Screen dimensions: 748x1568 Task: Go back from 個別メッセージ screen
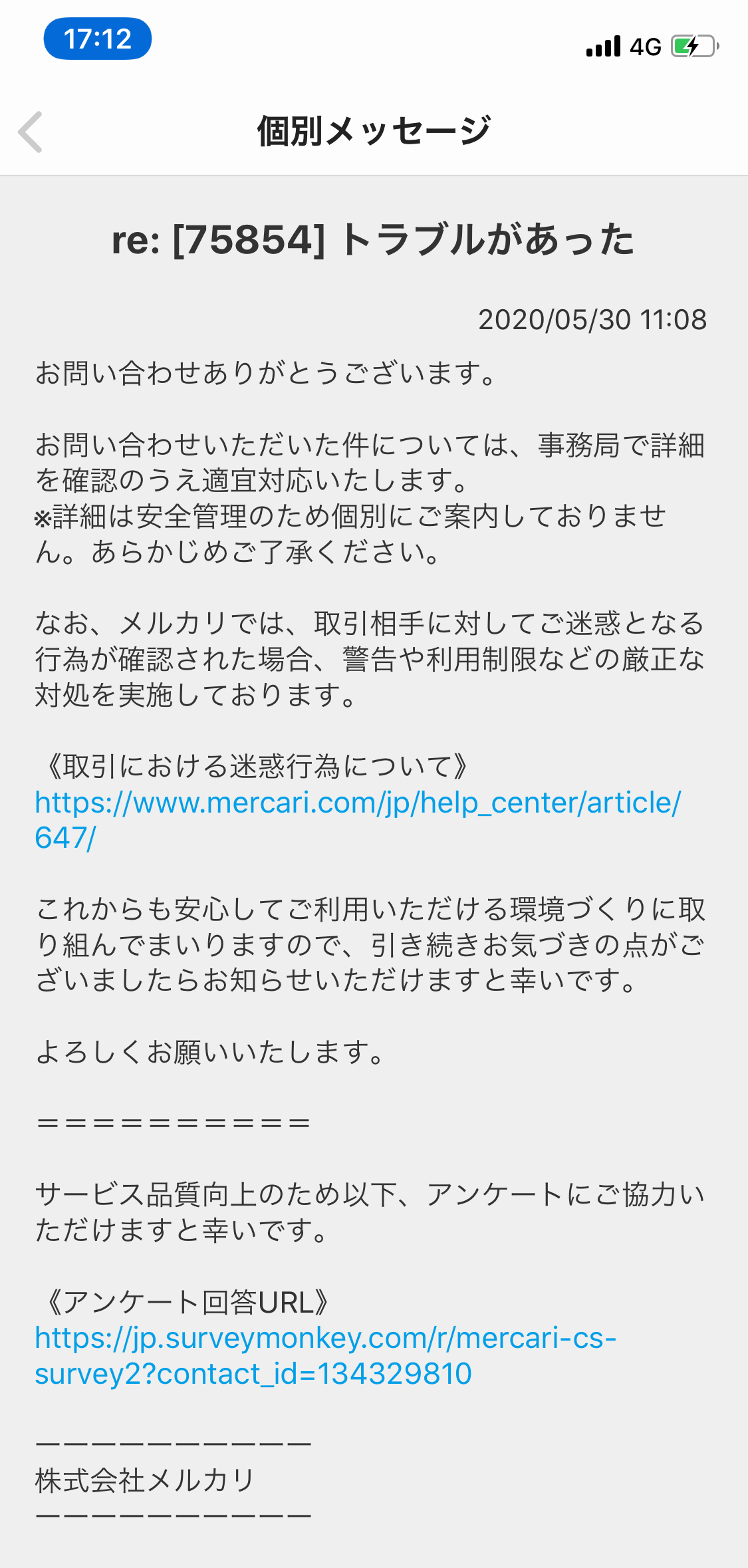31,132
